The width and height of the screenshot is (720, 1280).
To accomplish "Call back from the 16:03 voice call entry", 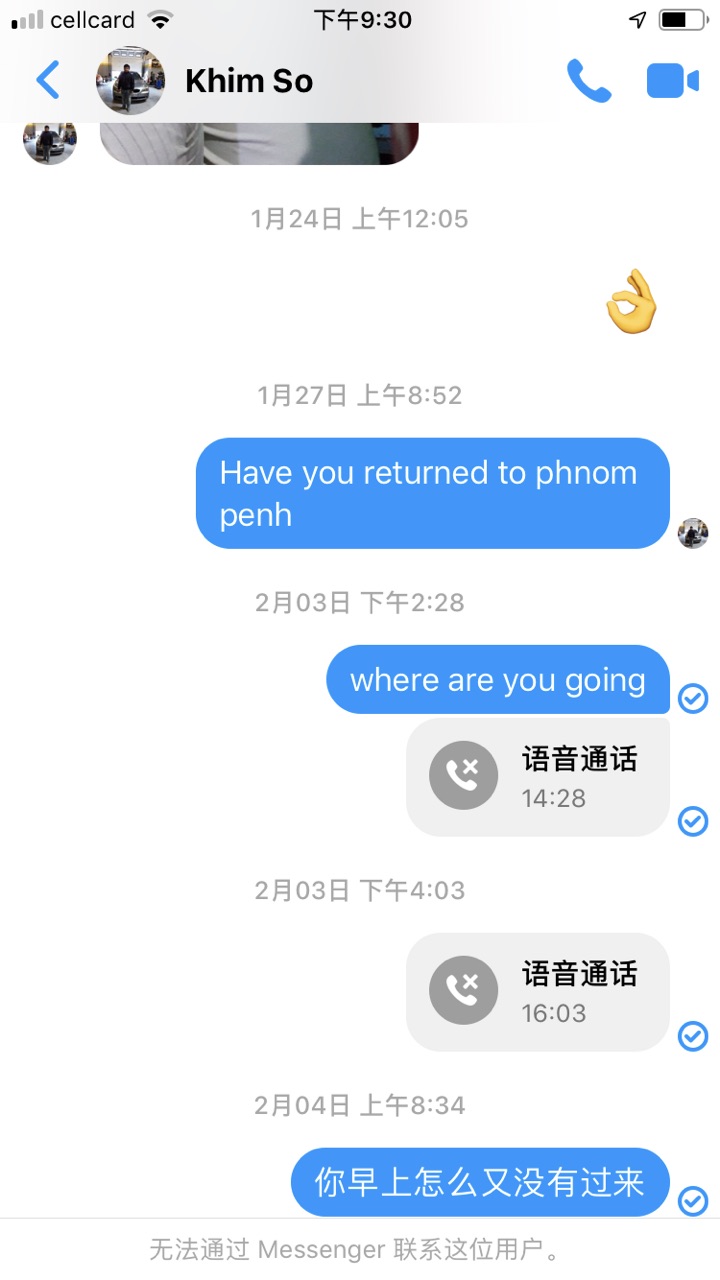I will (538, 992).
